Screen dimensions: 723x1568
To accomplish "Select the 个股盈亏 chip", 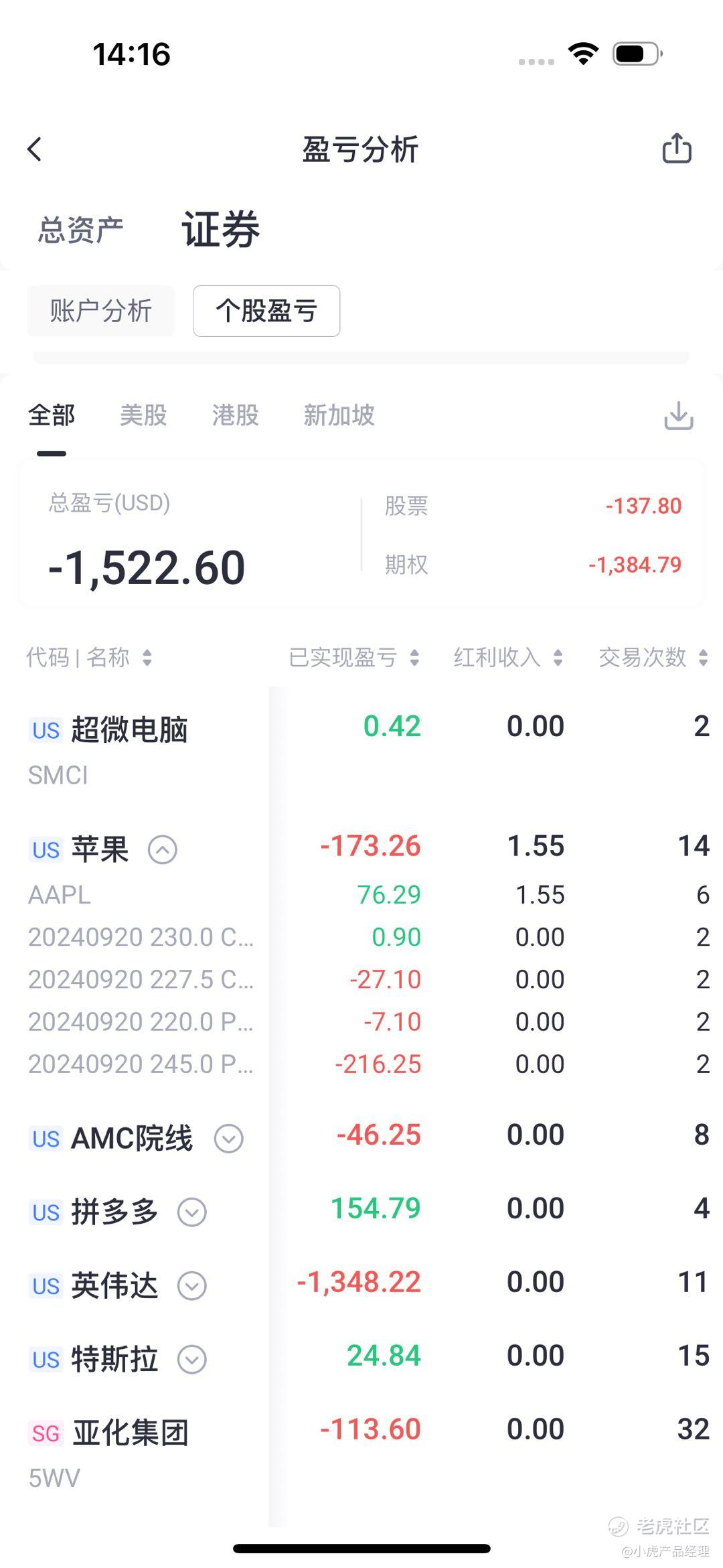I will click(266, 311).
